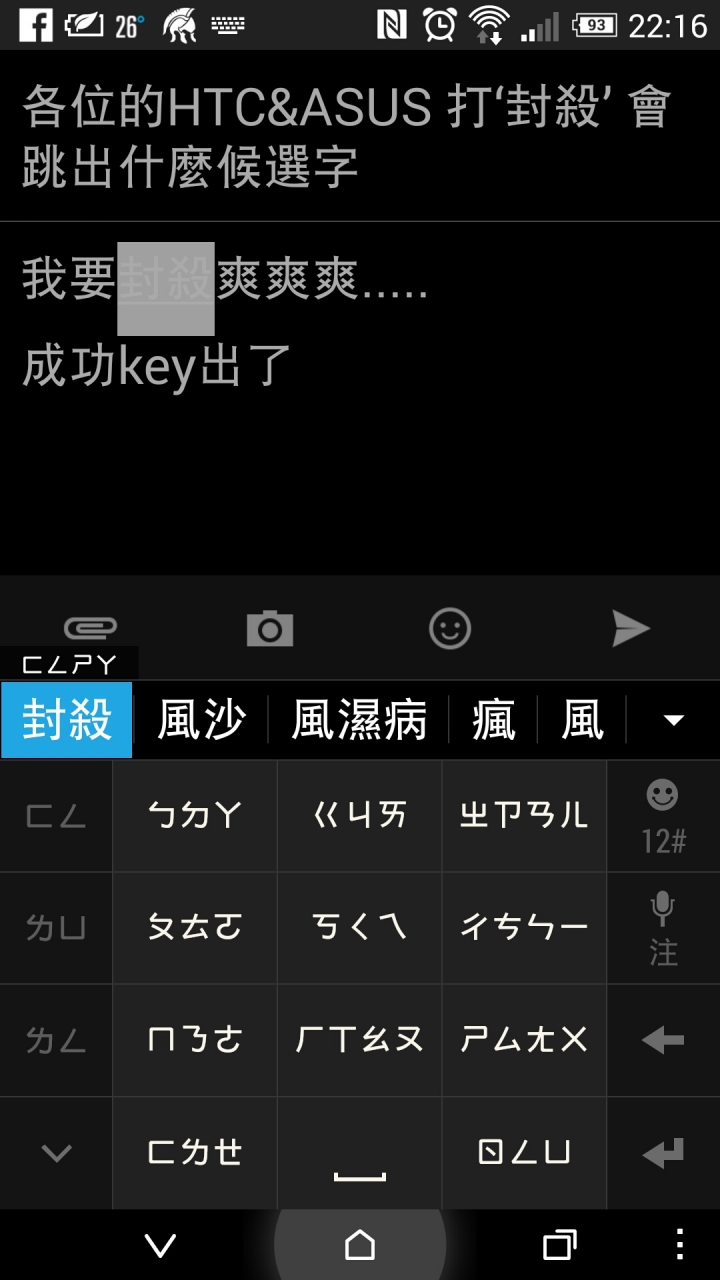Open the camera to add a photo
The image size is (720, 1280).
tap(270, 628)
